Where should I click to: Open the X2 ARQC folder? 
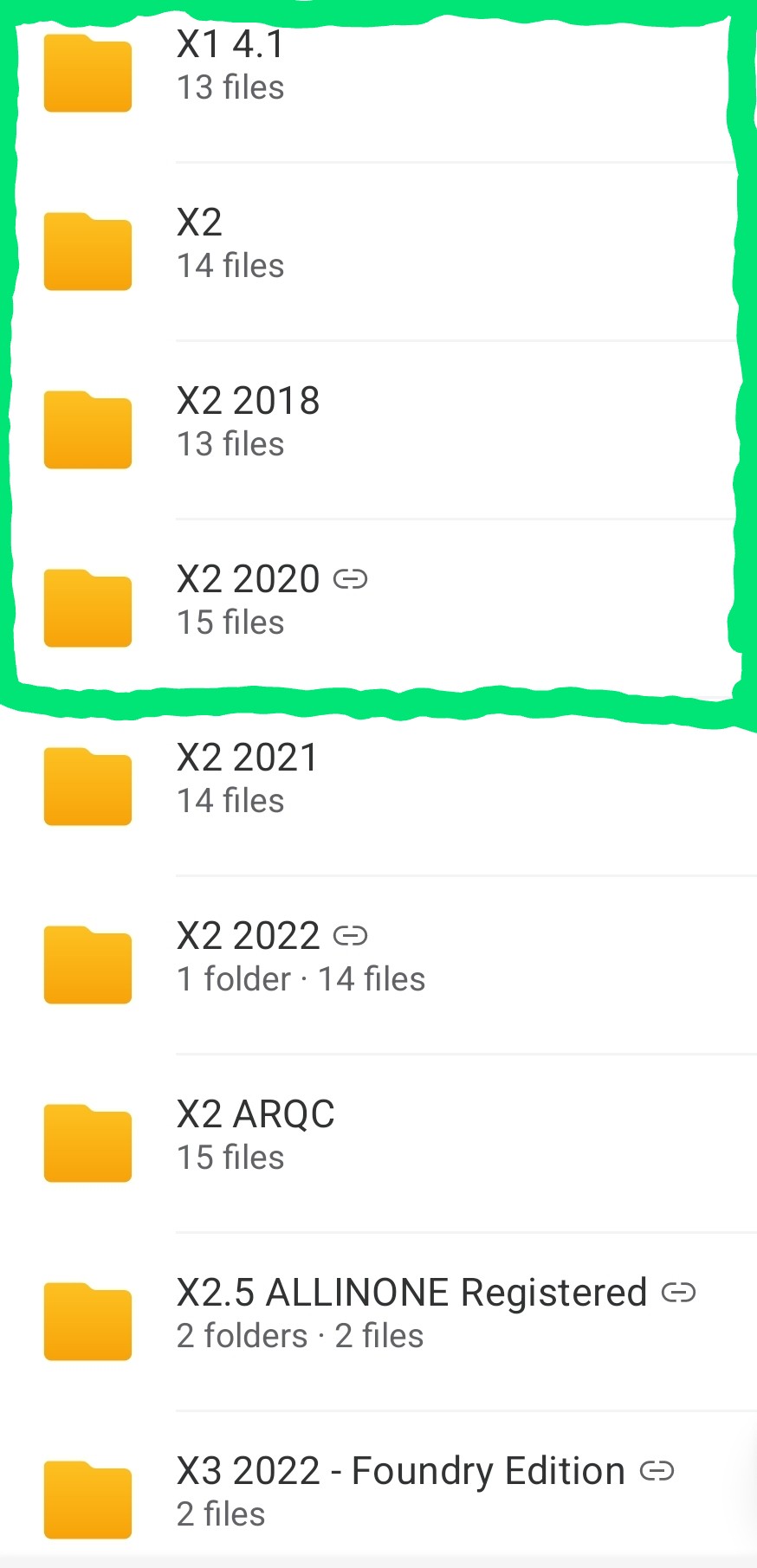tap(255, 1136)
